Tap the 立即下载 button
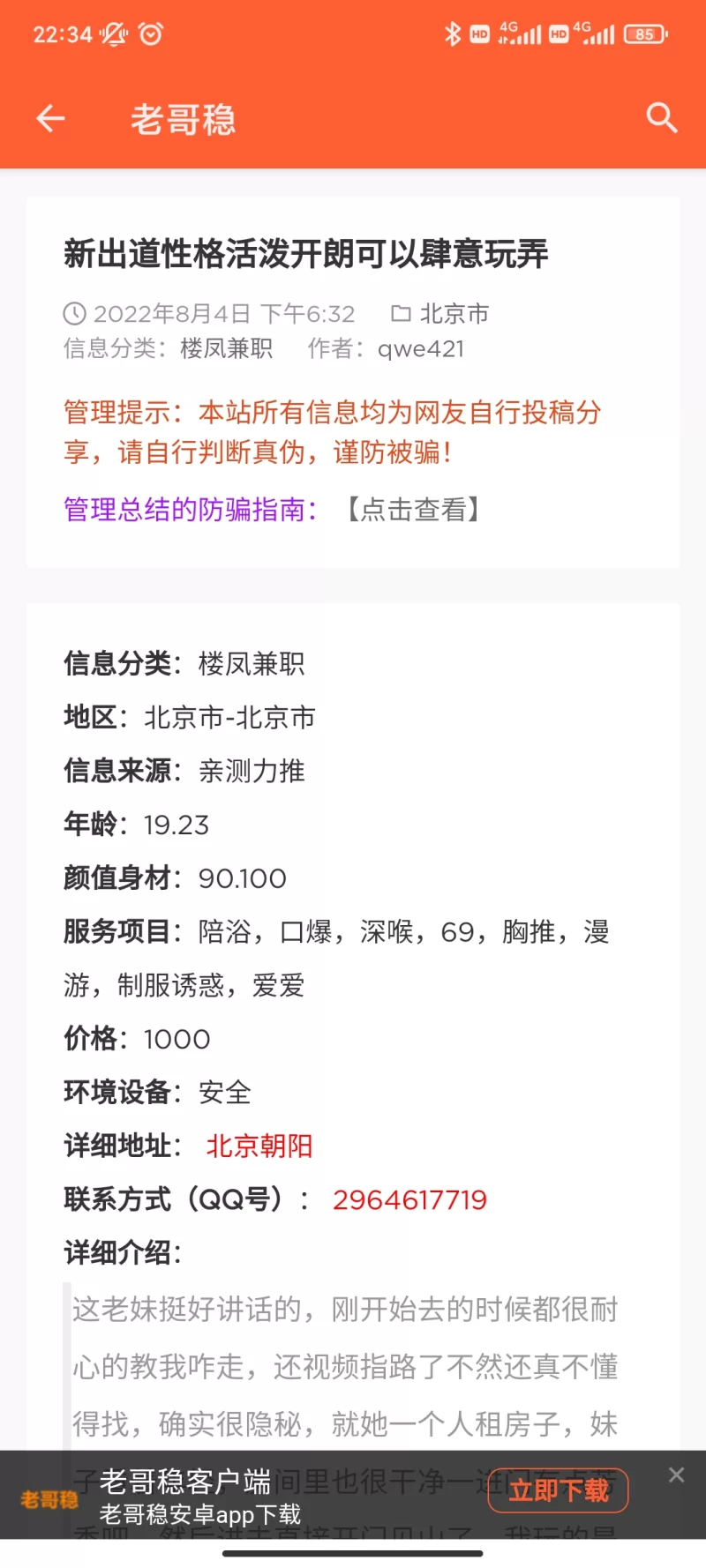This screenshot has height=1568, width=706. [558, 1490]
